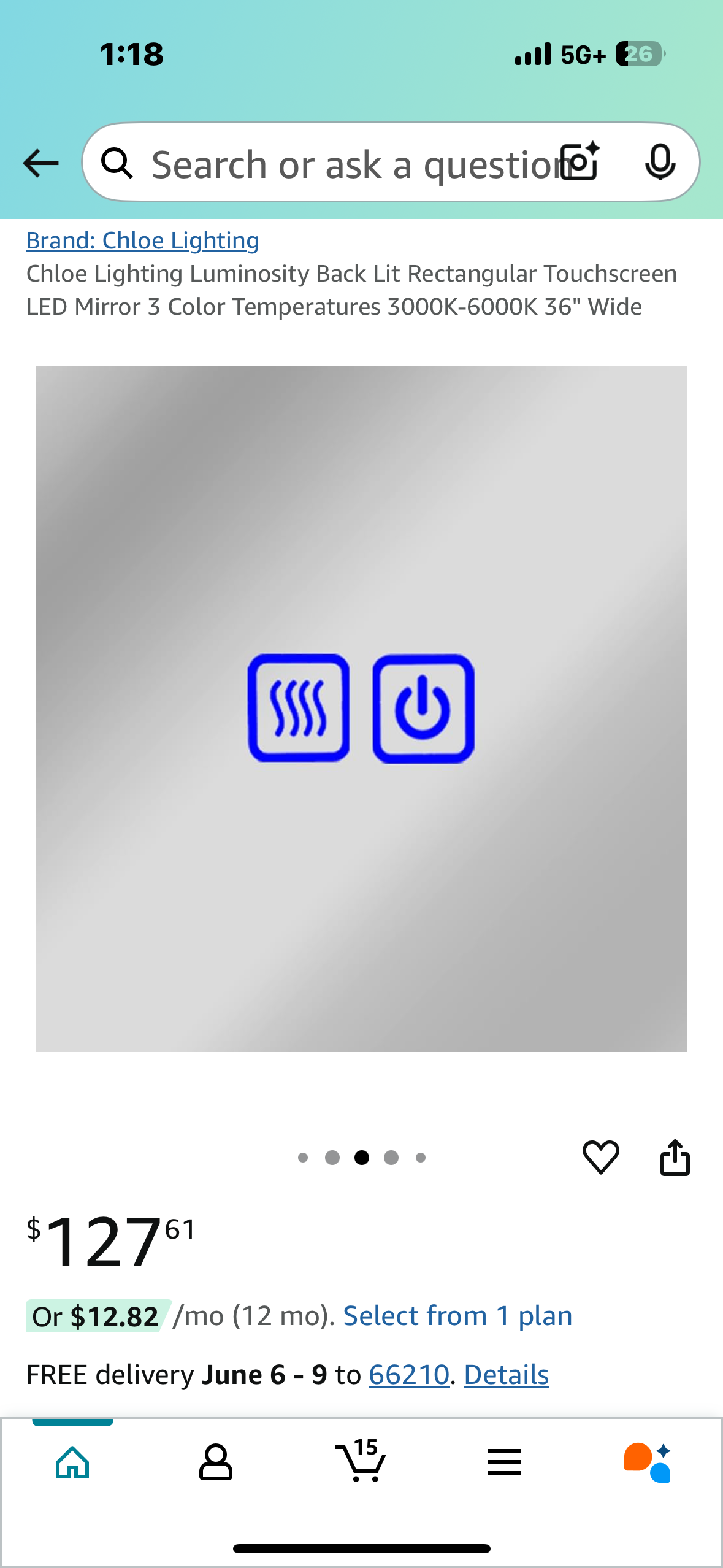
Task: Go back using the arrow
Action: click(40, 163)
